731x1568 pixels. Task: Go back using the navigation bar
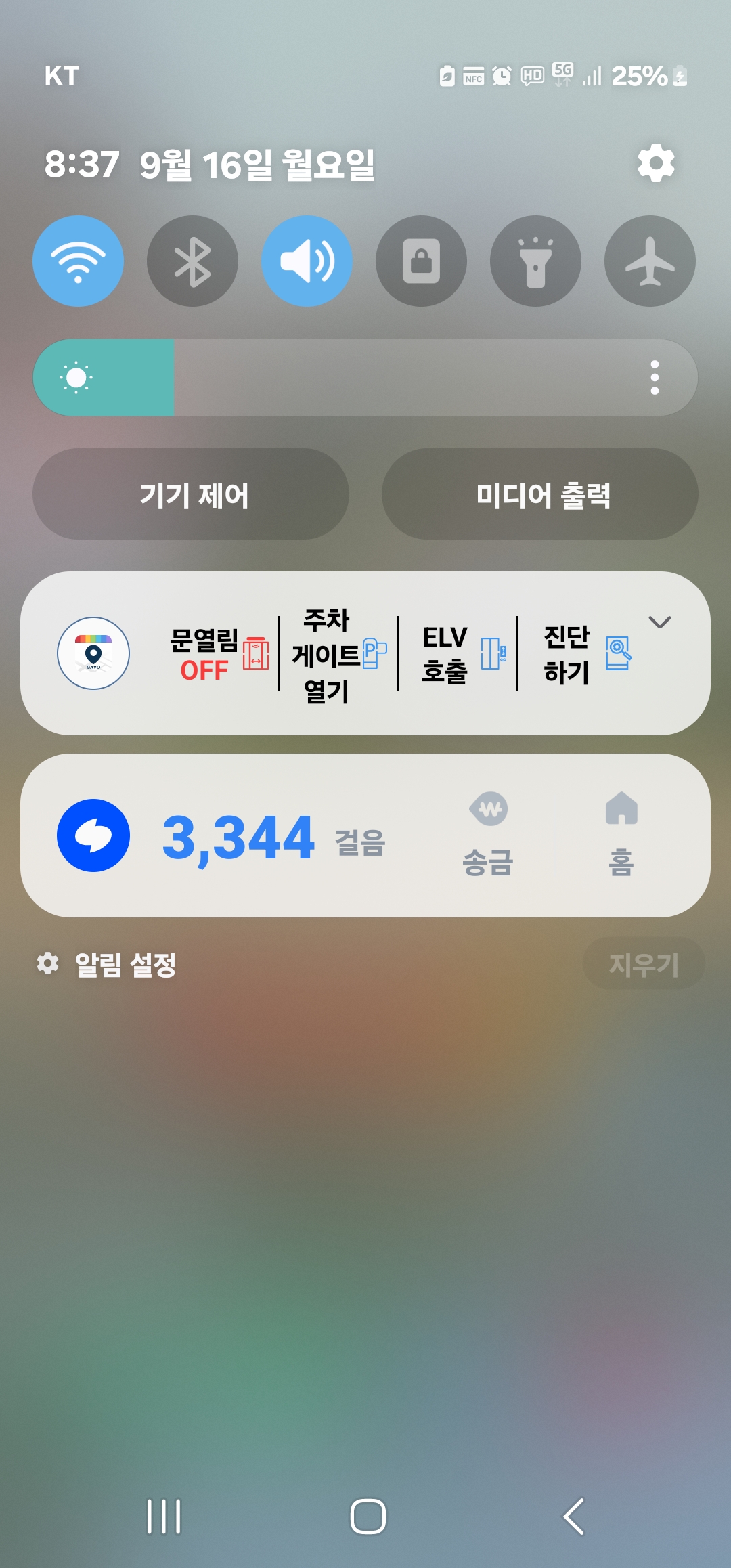pos(574,1517)
